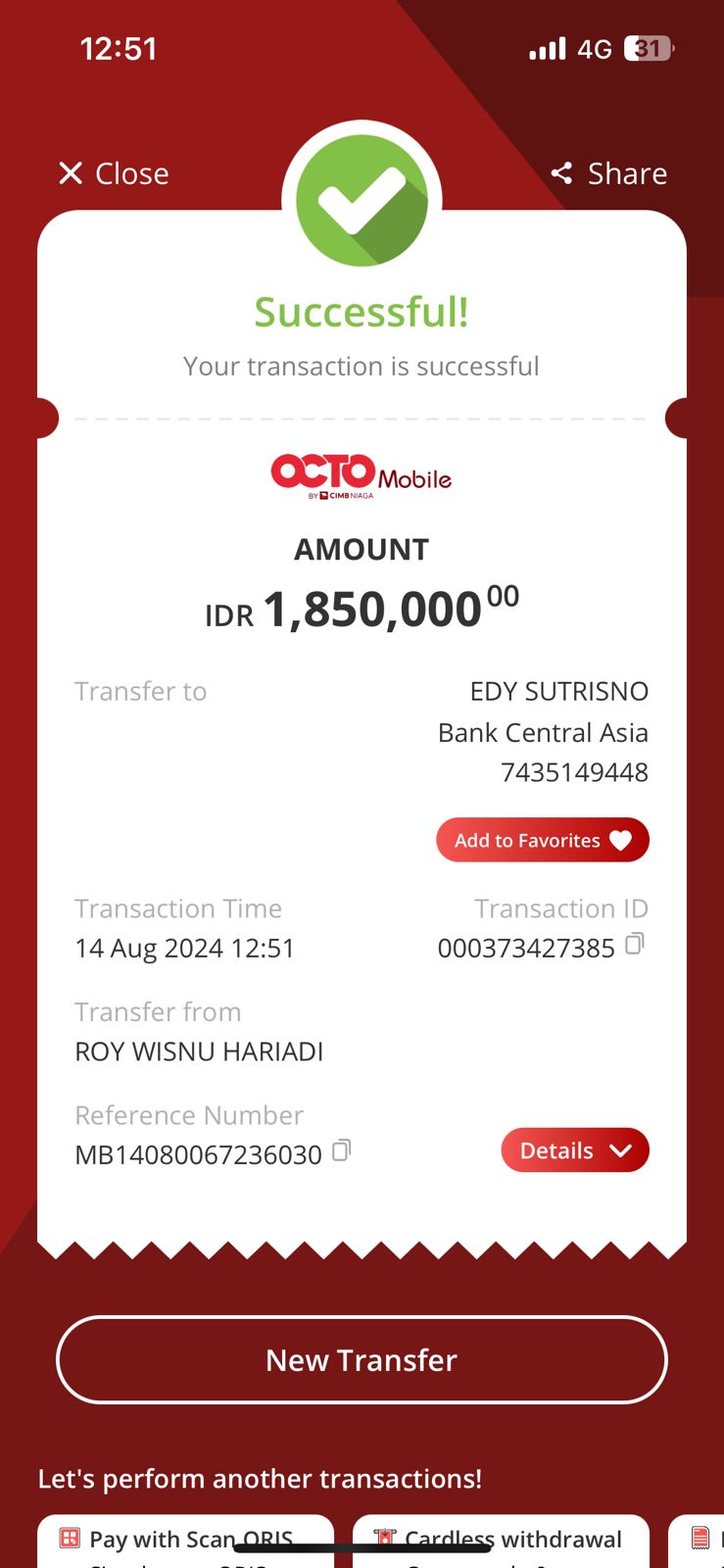Copy the Reference Number
724x1568 pixels.
click(x=341, y=1151)
